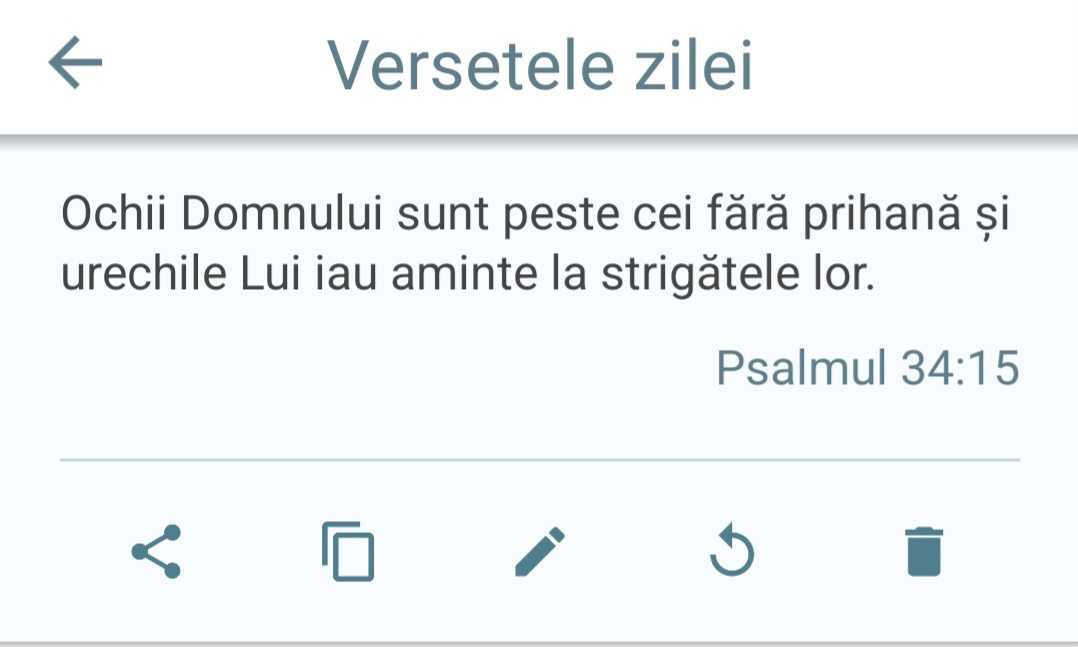Edit the verse with the pencil icon
Screen dimensions: 1078x647
(x=540, y=552)
